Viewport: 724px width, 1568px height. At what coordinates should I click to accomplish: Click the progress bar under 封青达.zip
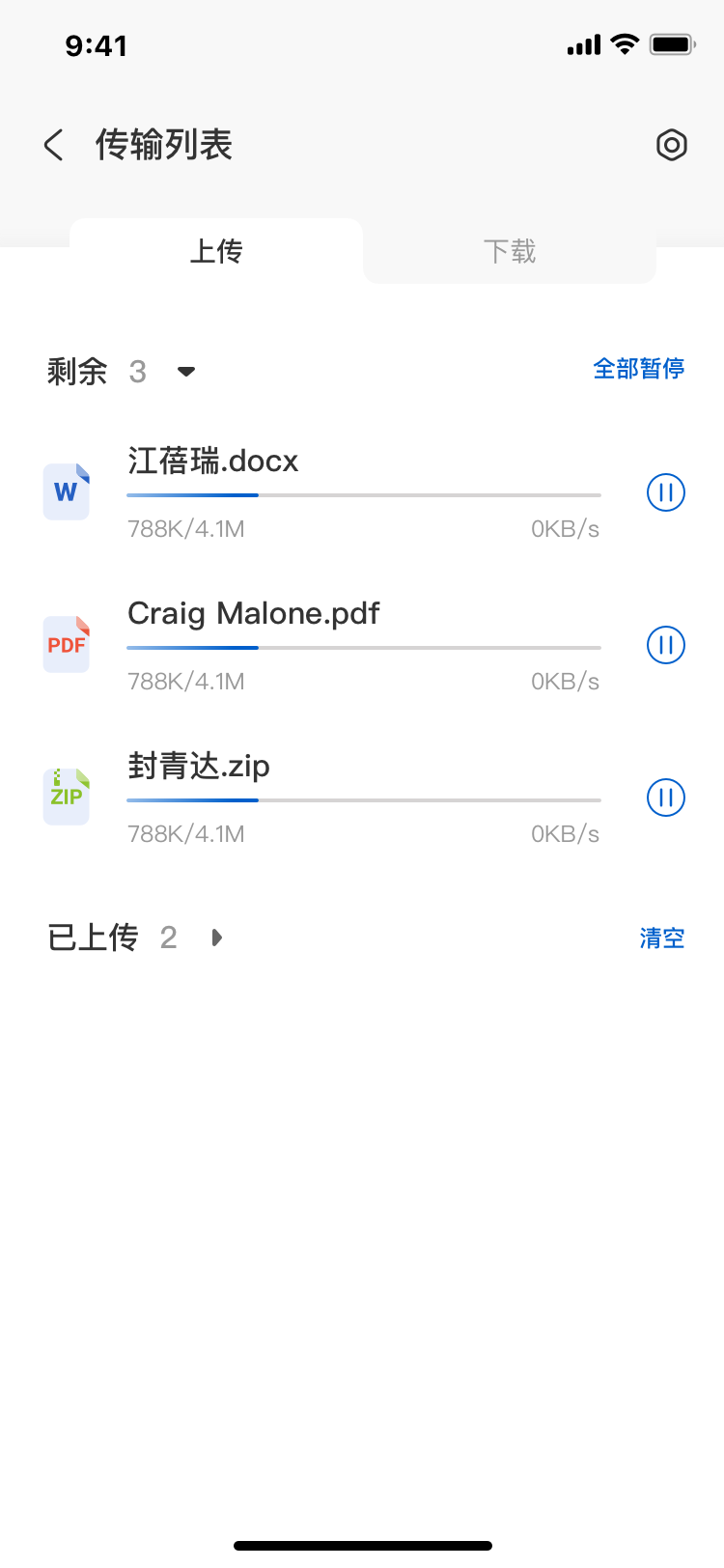click(x=363, y=799)
